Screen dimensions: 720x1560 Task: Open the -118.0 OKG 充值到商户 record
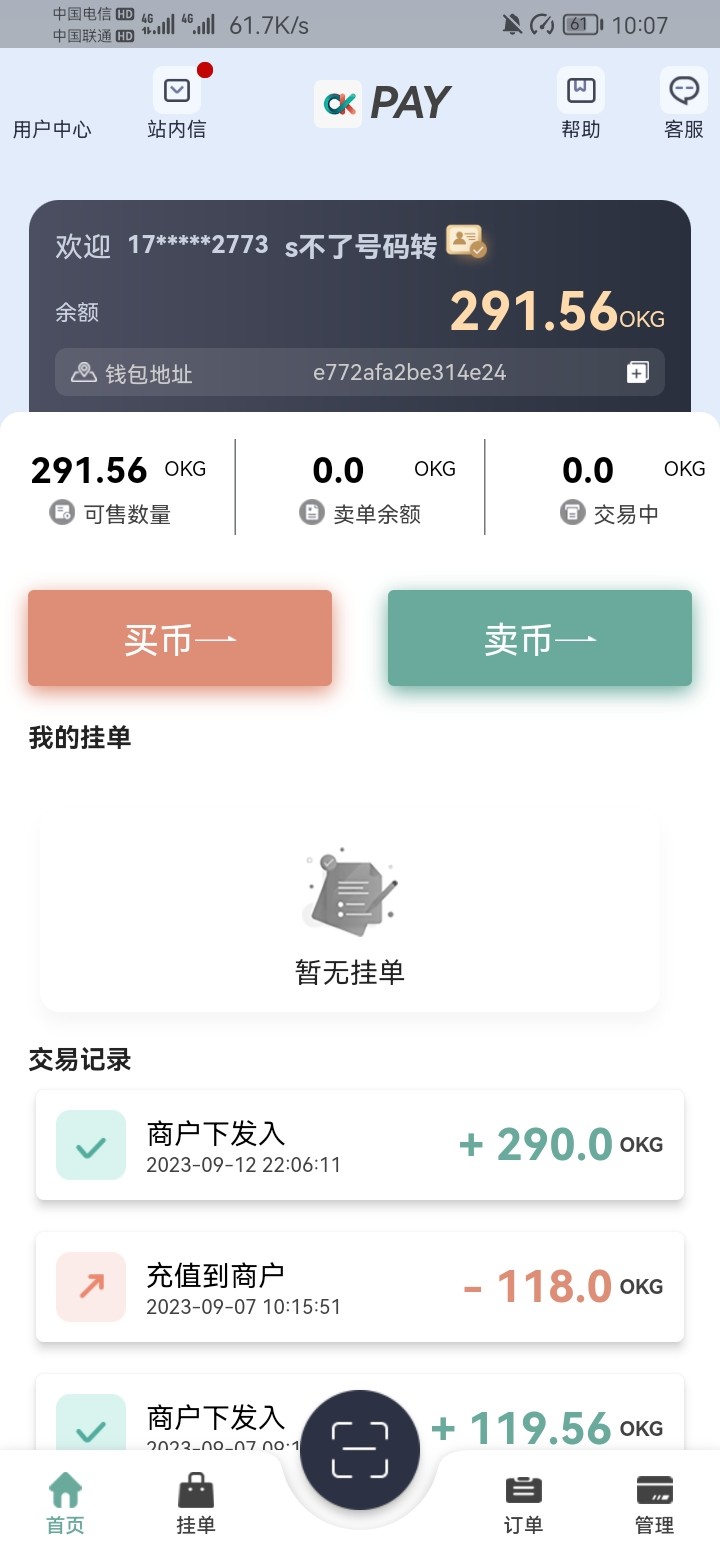360,1287
